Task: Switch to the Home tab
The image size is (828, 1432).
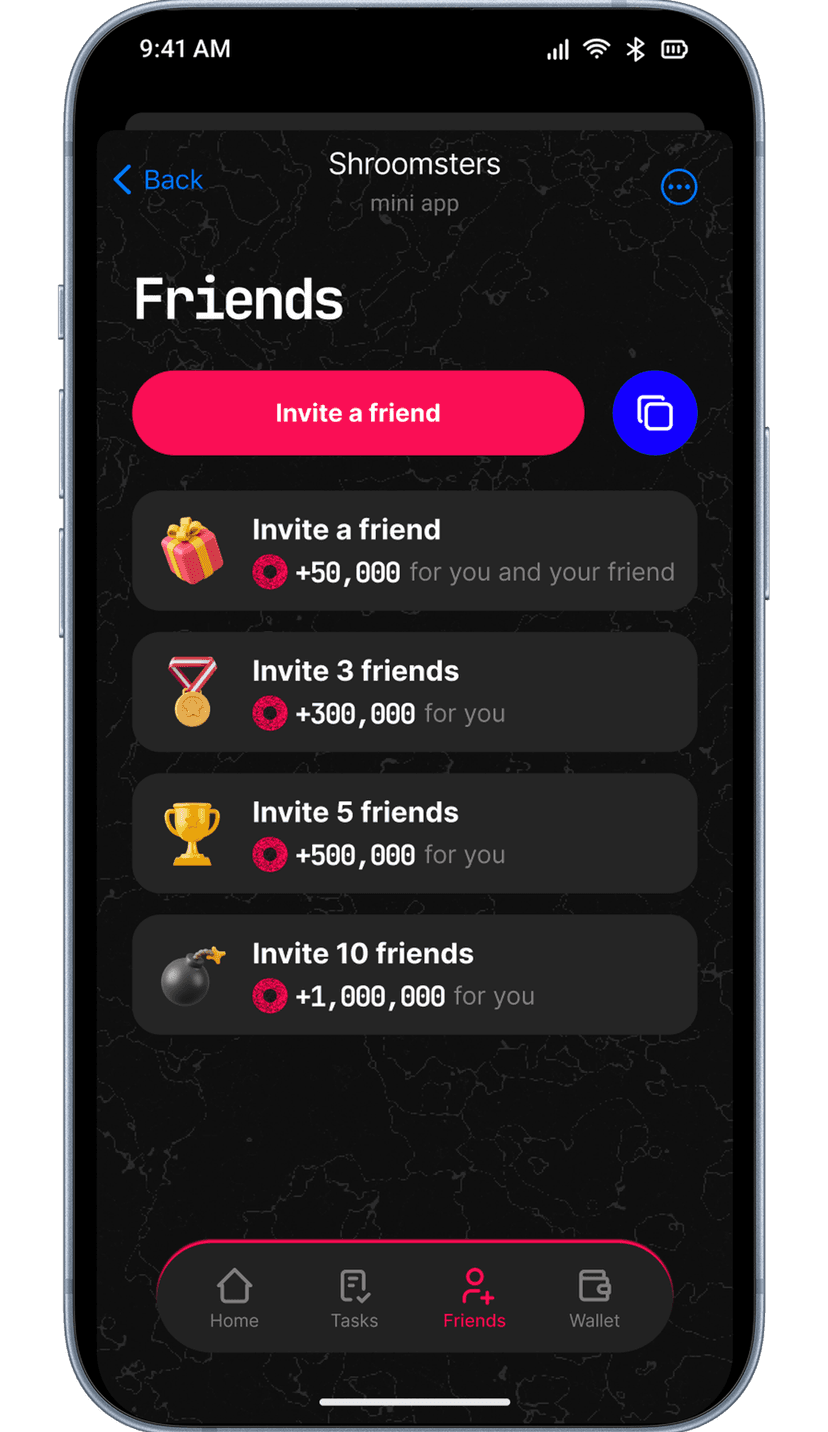Action: point(234,1298)
